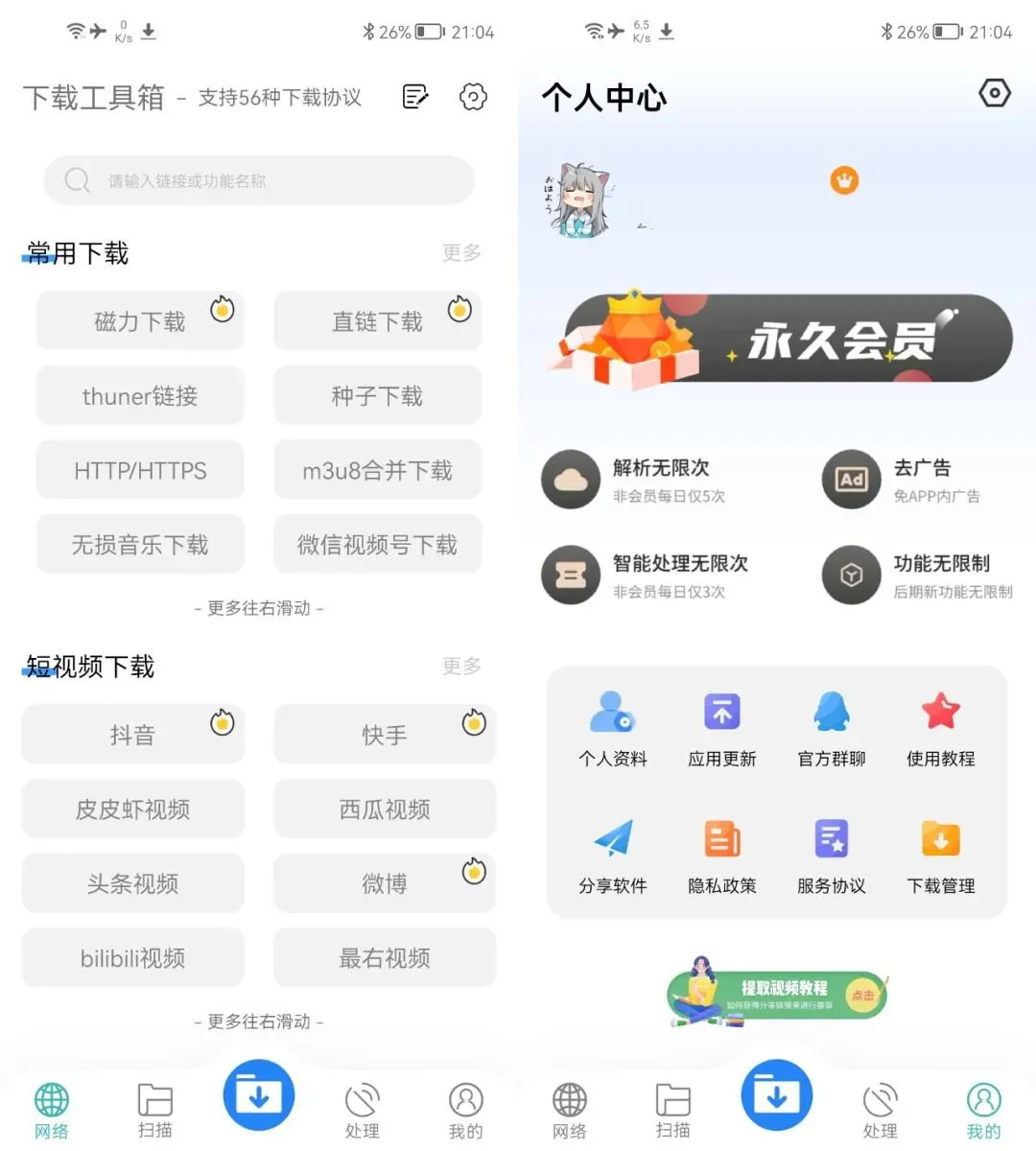Open the 永久会员 membership banner
Image resolution: width=1036 pixels, height=1151 pixels.
[x=775, y=338]
